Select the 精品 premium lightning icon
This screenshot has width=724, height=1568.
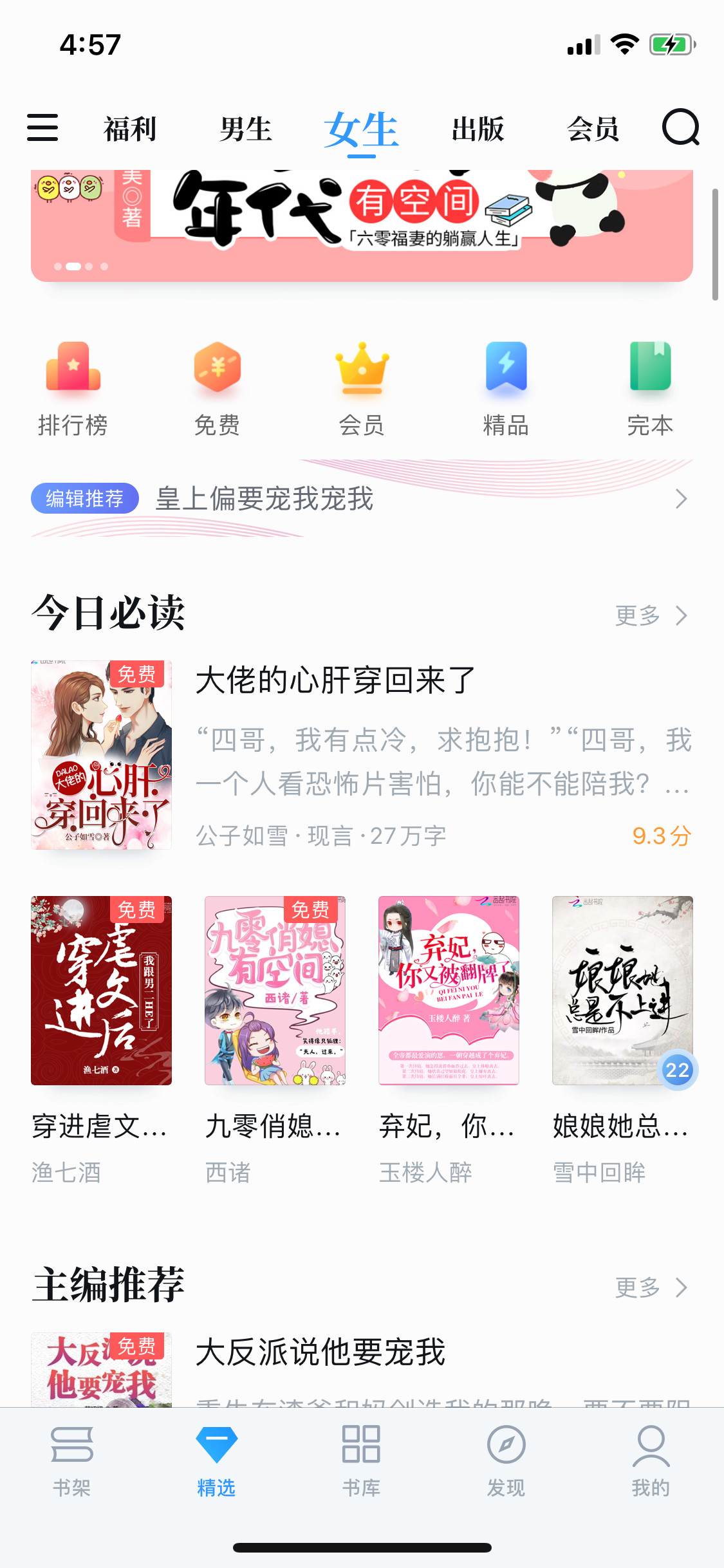(506, 386)
